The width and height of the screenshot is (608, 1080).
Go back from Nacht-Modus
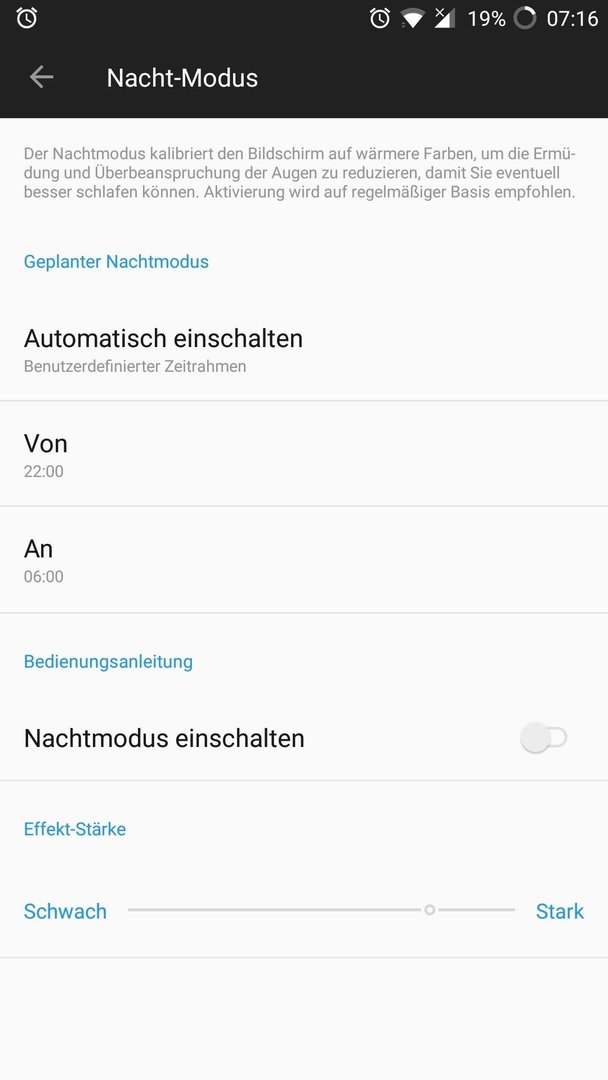pyautogui.click(x=41, y=77)
